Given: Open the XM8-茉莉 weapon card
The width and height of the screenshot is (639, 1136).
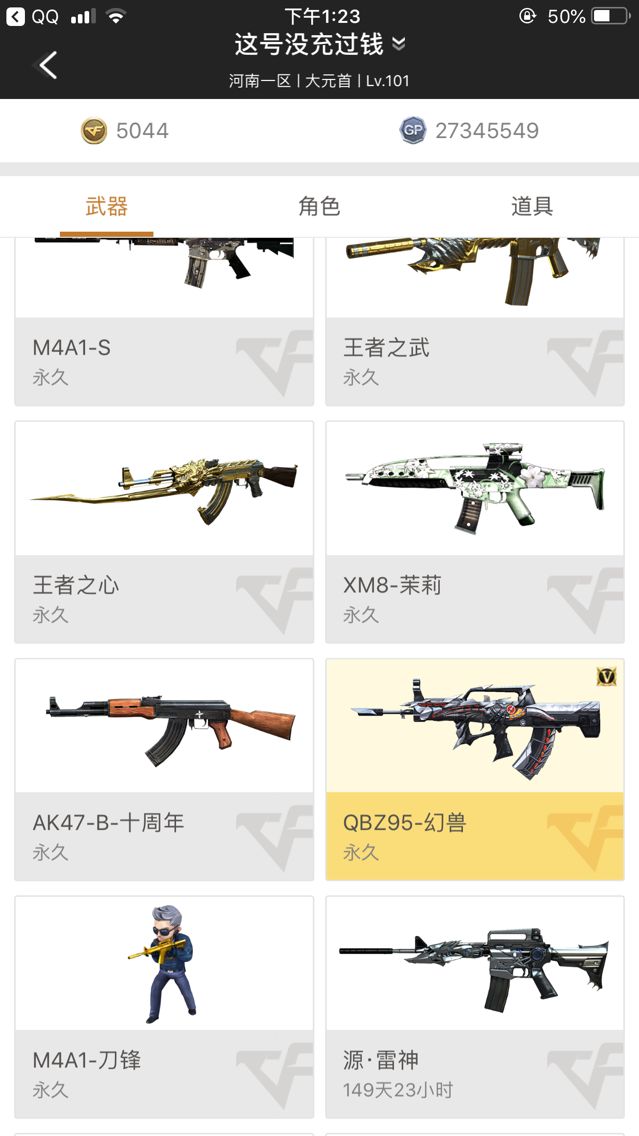Looking at the screenshot, I should point(475,531).
